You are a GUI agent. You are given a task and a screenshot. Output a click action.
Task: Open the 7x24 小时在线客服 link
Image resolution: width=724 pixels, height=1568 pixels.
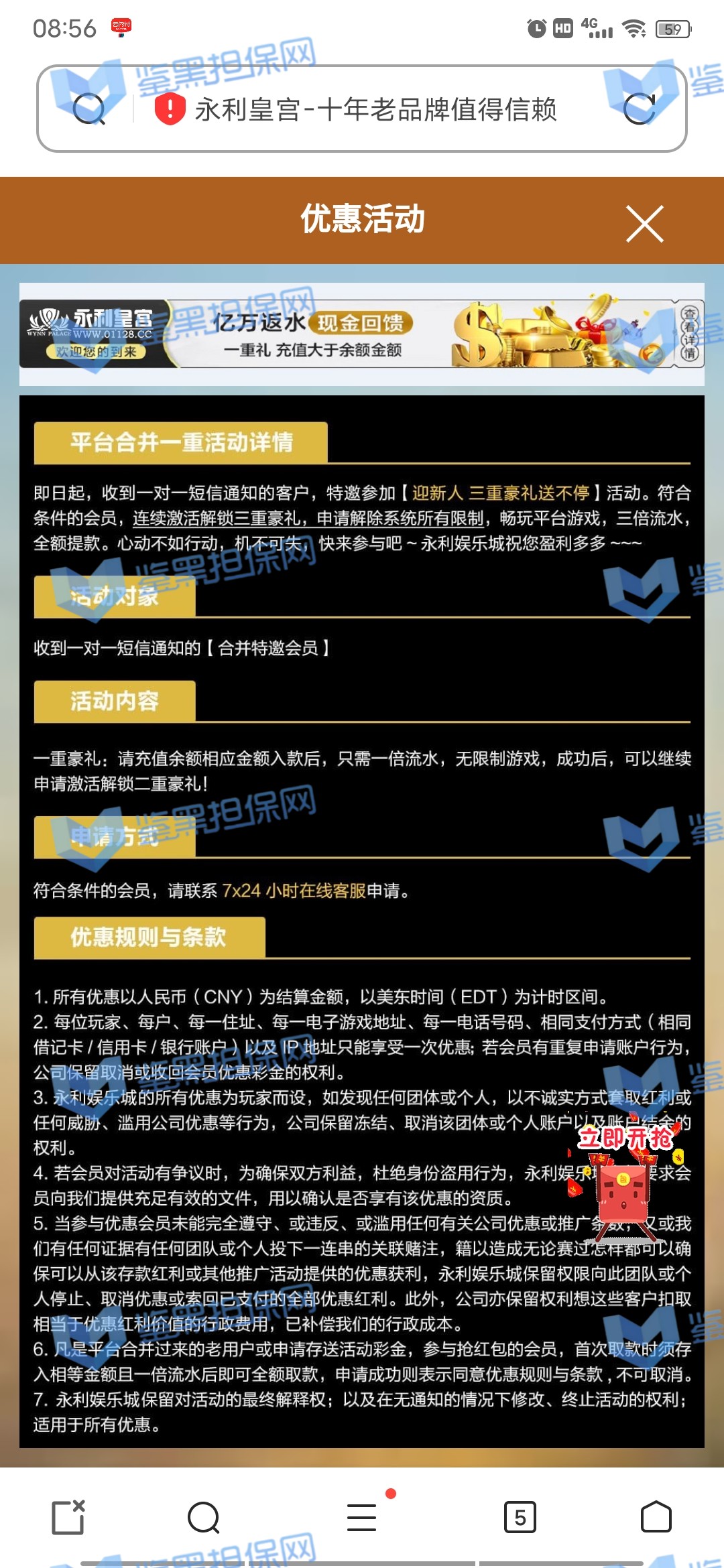tap(294, 891)
